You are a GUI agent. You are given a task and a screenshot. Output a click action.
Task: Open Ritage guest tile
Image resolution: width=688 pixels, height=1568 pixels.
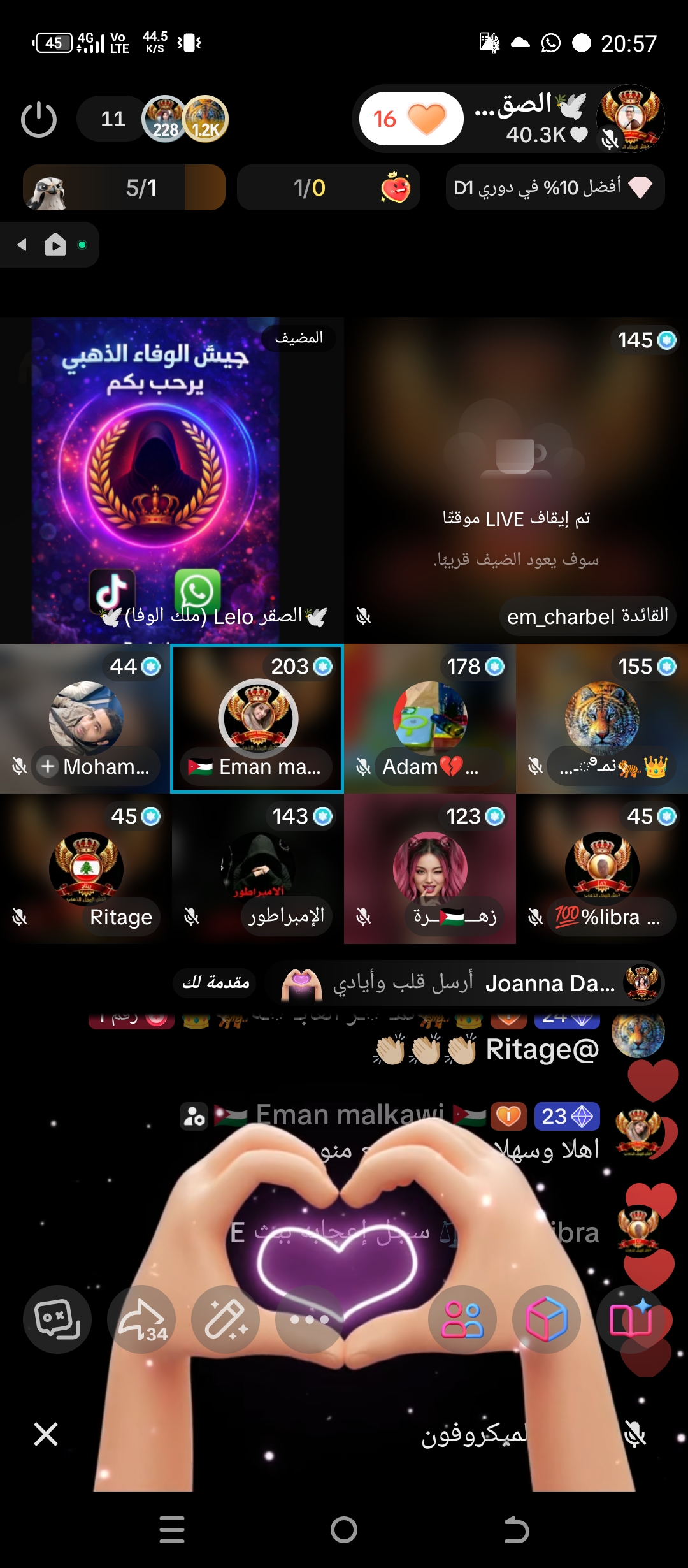(85, 868)
